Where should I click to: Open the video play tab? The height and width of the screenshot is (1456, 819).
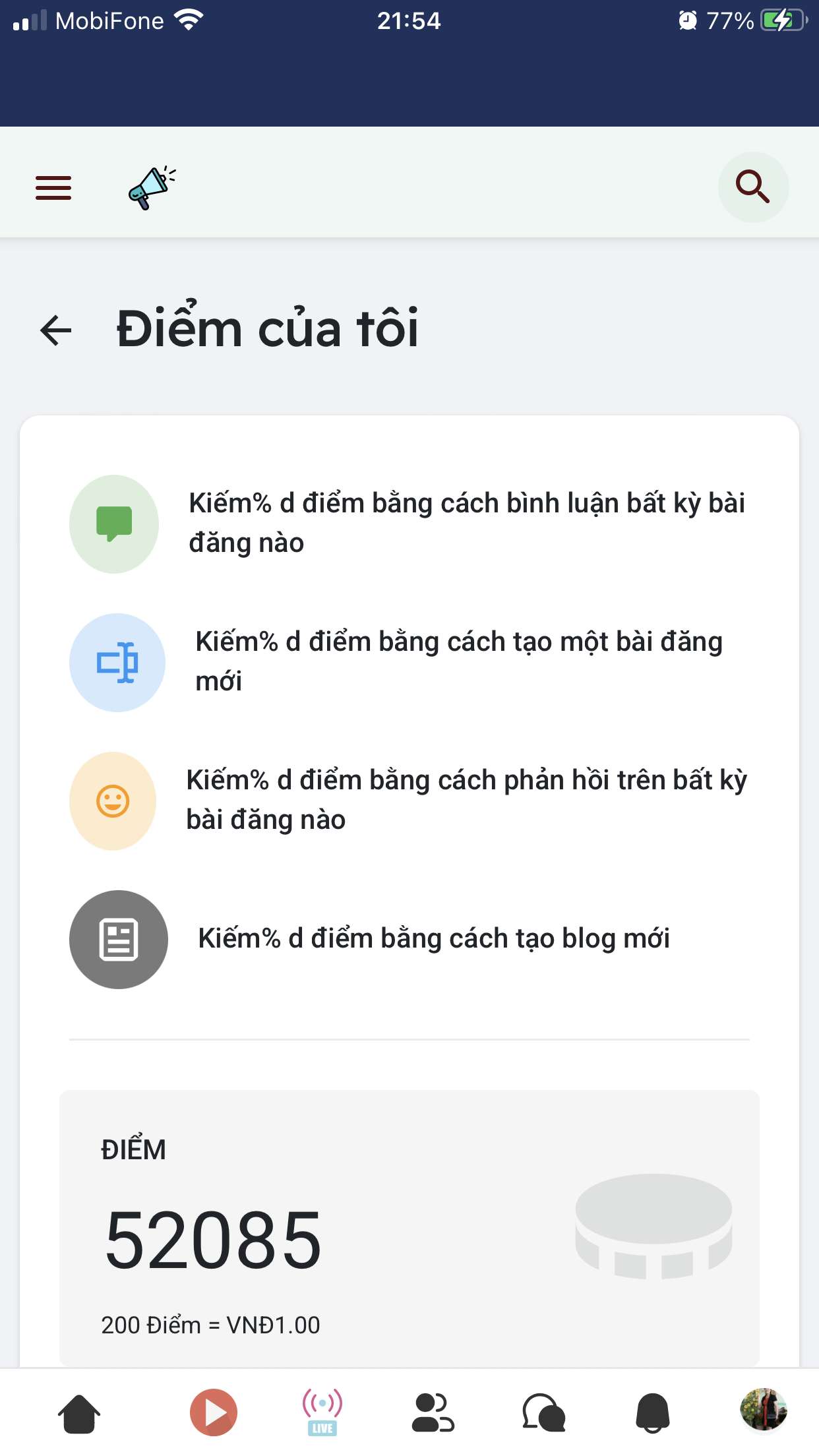213,1412
